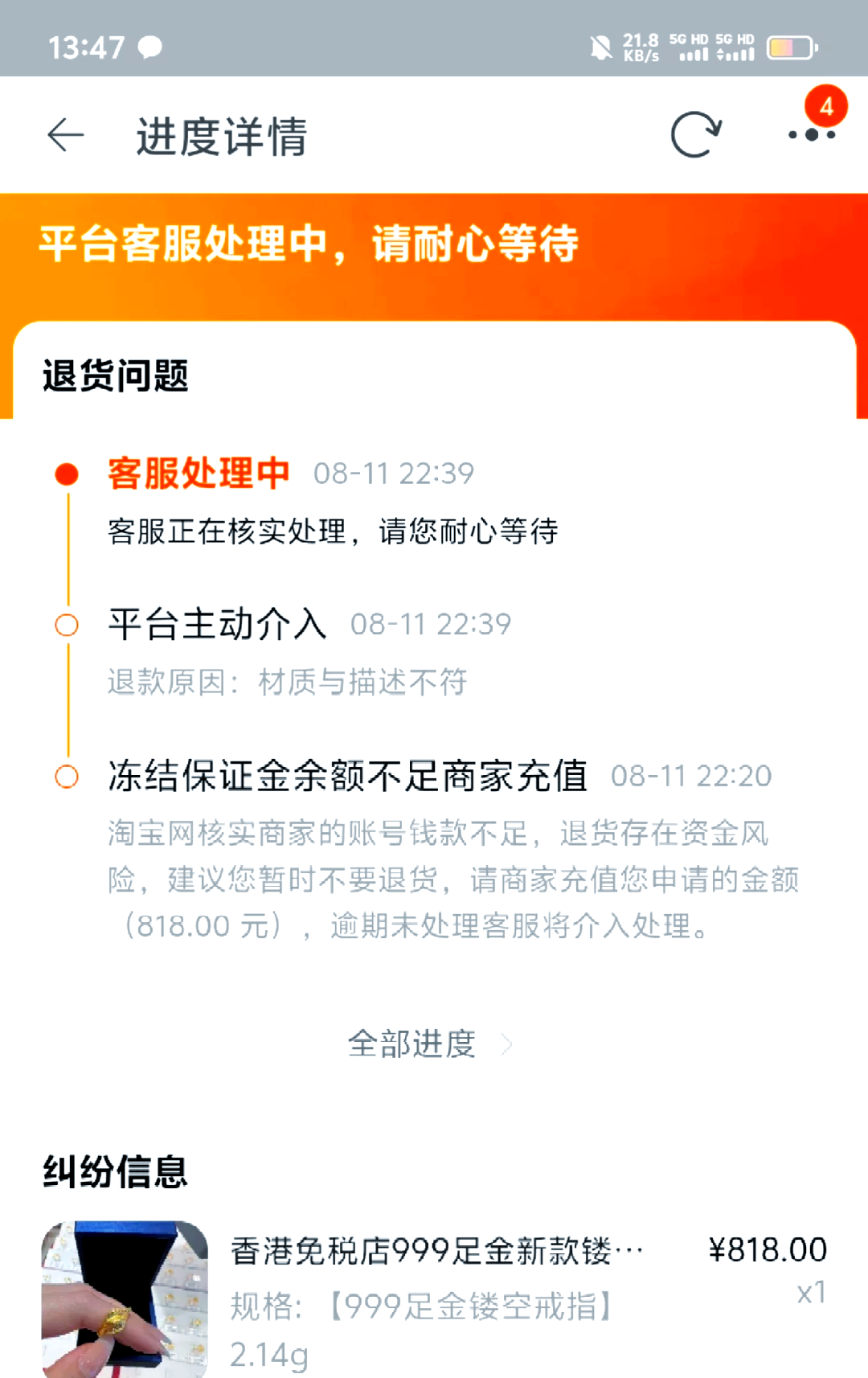Screen dimensions: 868x1378
Task: Open product 香港免税店999足金新款镂空 details
Action: click(x=438, y=1249)
